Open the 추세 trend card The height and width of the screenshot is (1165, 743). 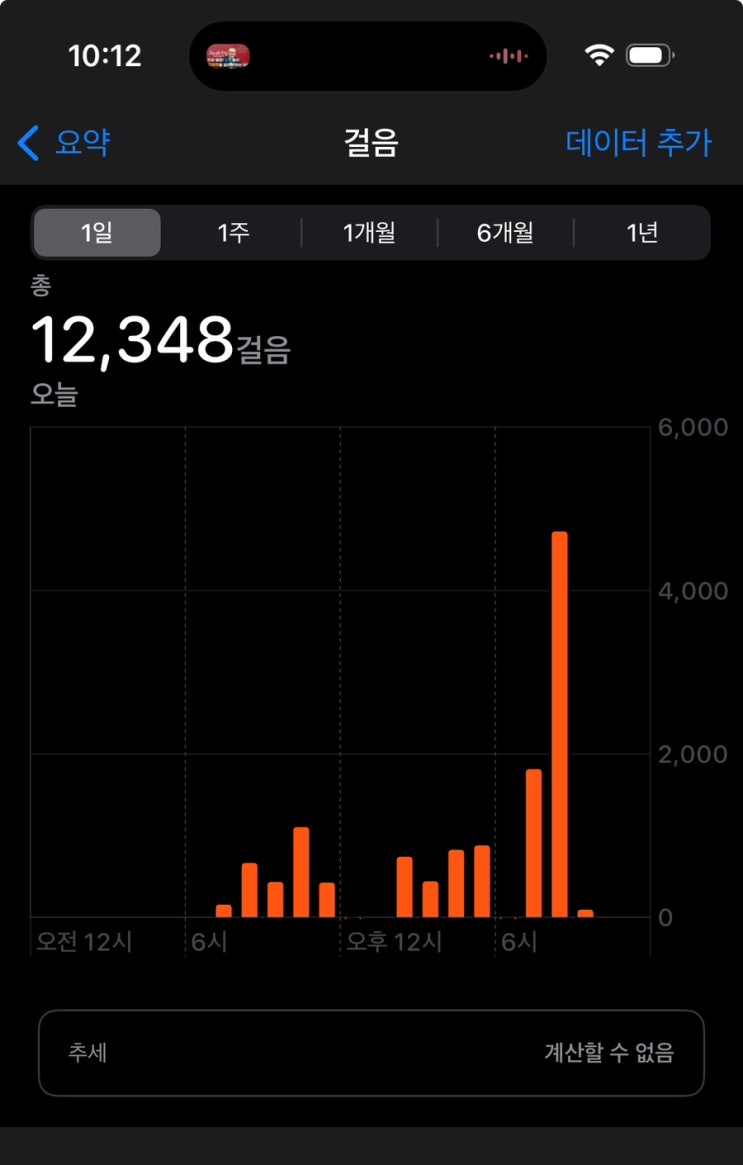[x=371, y=1052]
